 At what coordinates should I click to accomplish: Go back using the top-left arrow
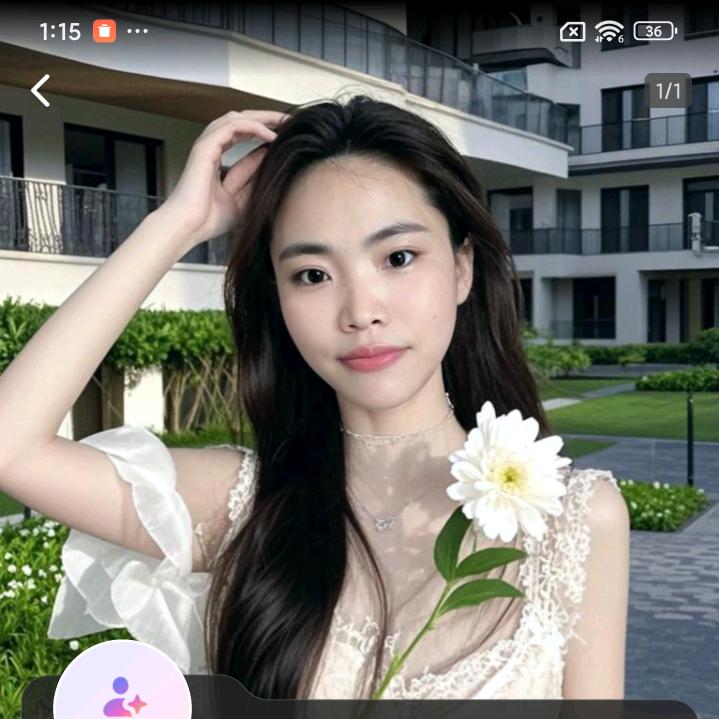coord(40,91)
